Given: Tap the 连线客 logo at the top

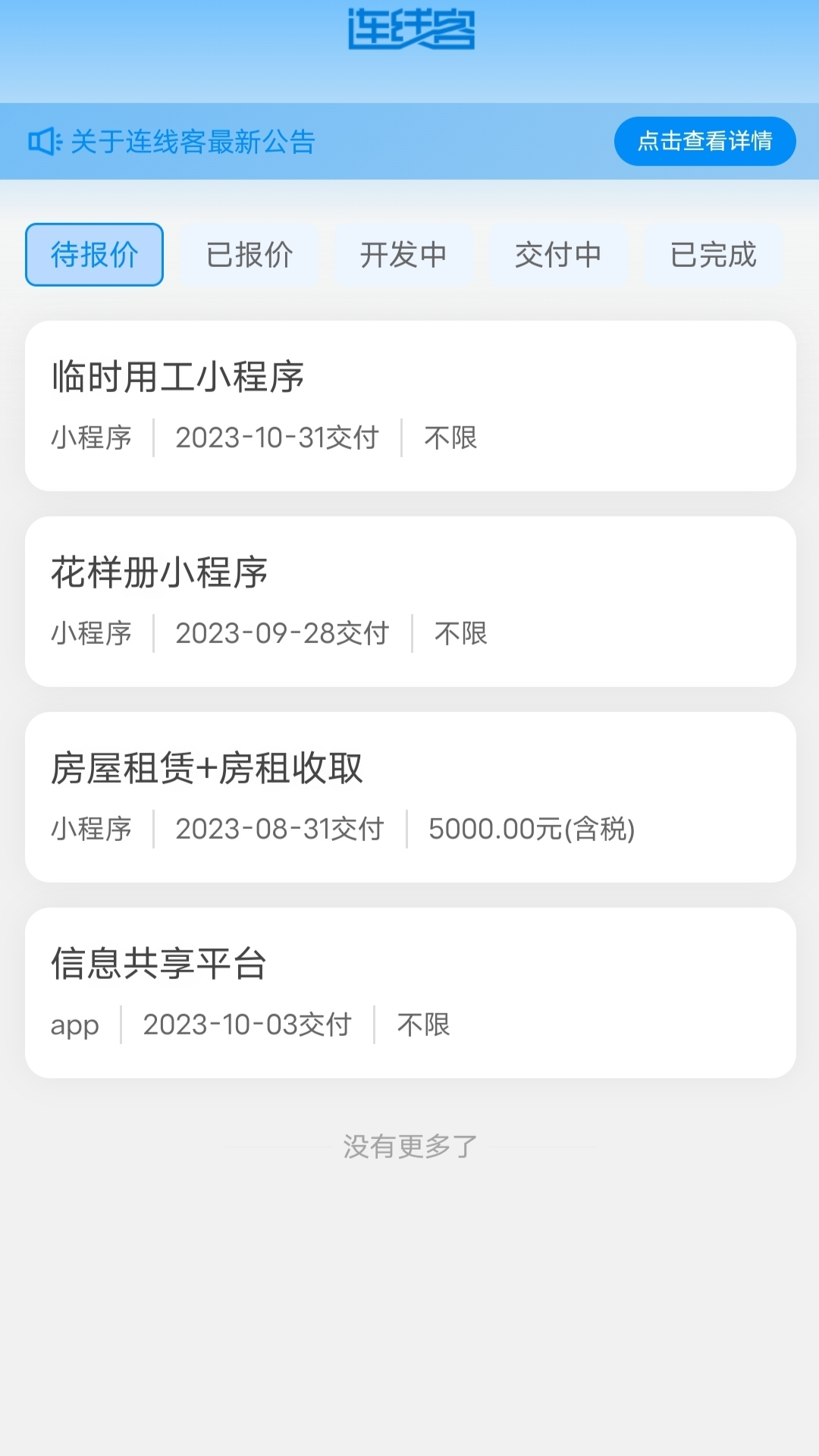Looking at the screenshot, I should point(409,29).
